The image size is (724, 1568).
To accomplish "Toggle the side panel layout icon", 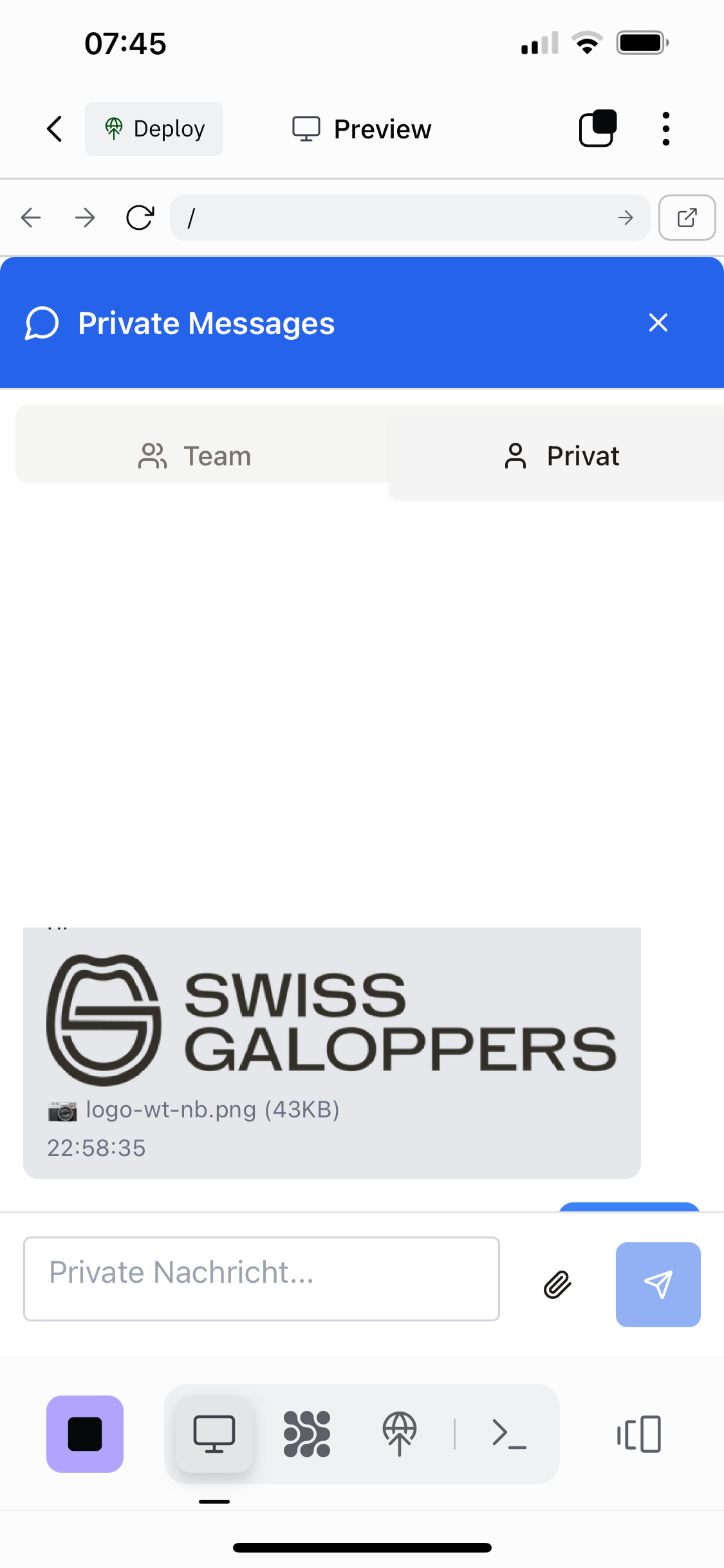I will coord(639,1434).
